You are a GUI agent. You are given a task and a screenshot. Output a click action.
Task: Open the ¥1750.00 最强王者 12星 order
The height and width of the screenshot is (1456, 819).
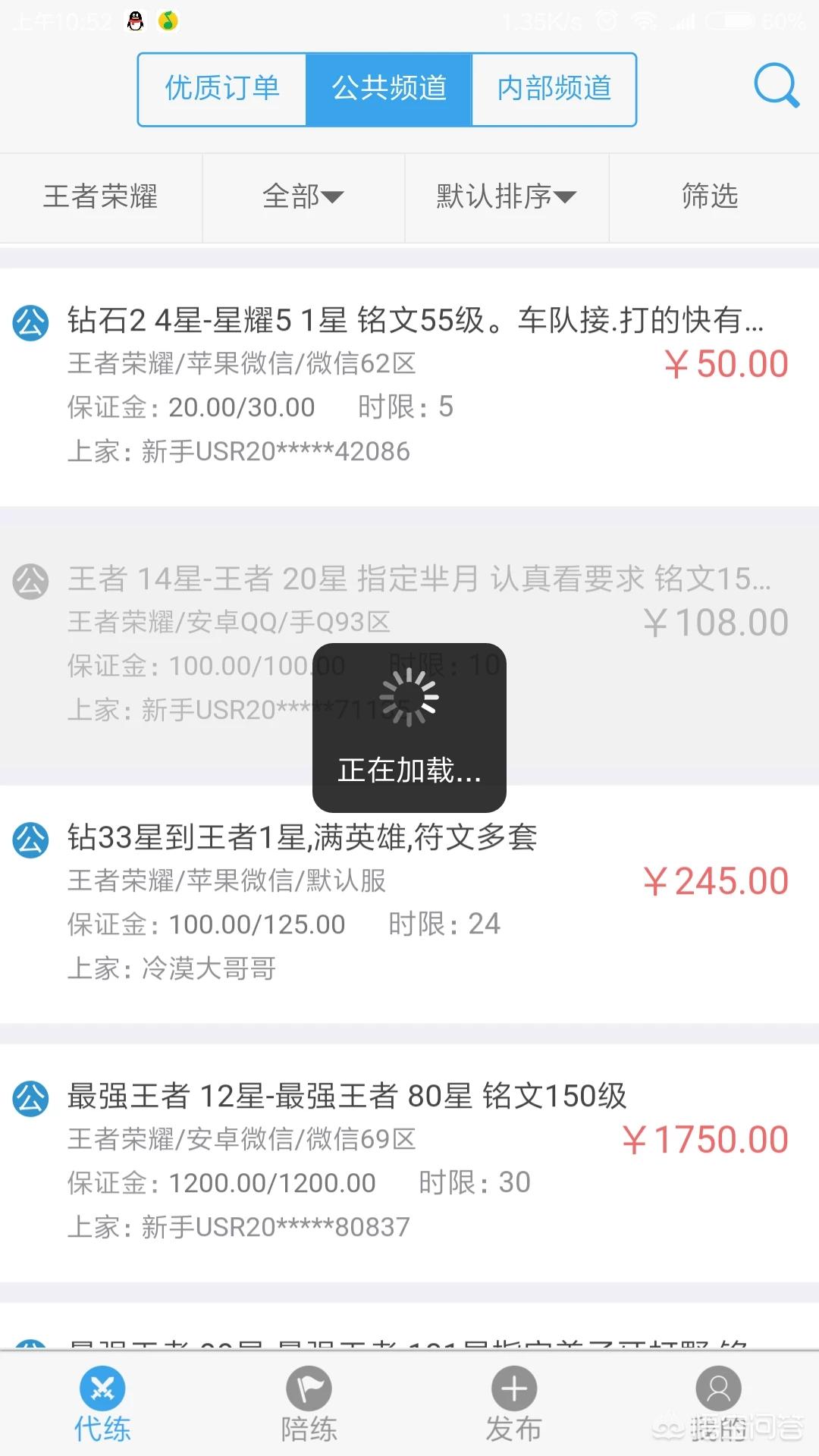coord(409,1160)
